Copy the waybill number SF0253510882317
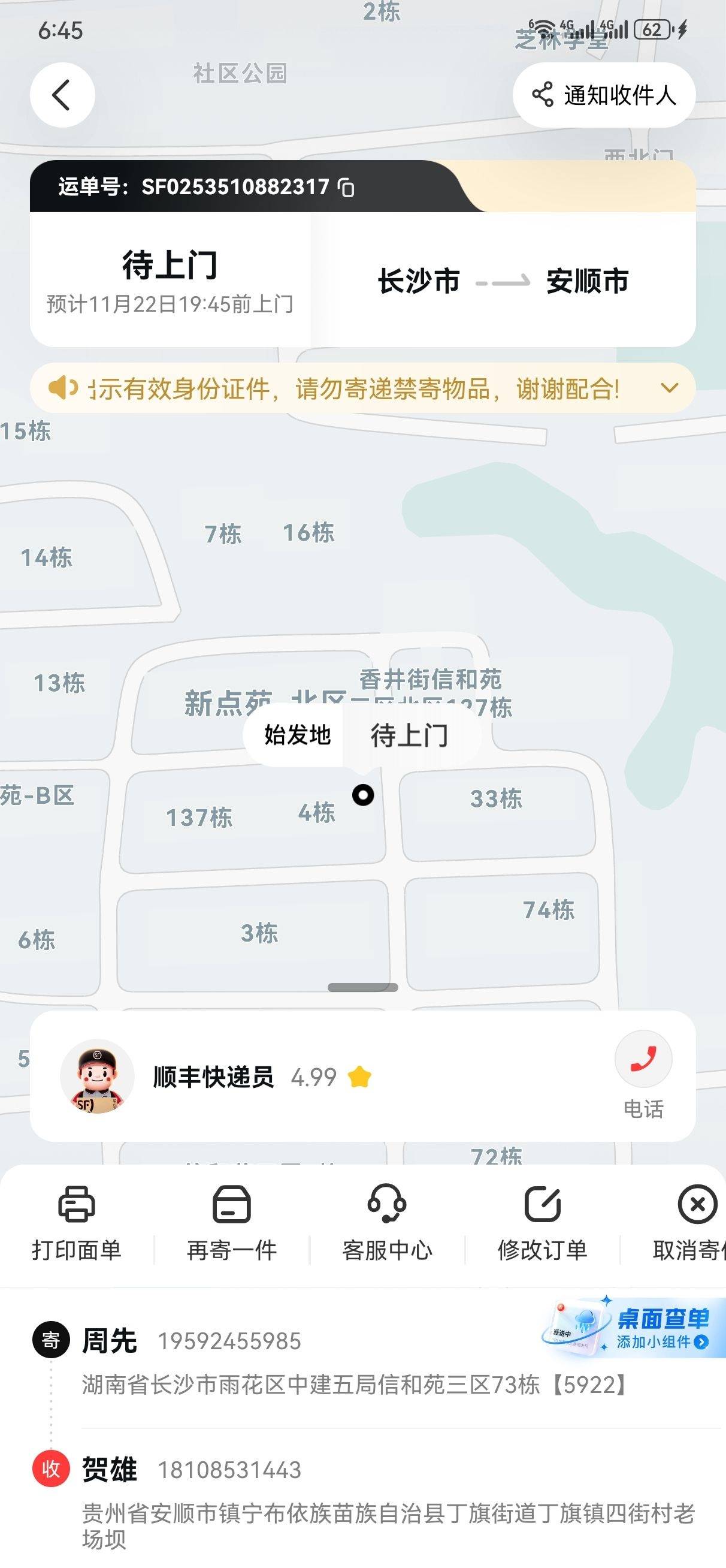 coord(346,188)
